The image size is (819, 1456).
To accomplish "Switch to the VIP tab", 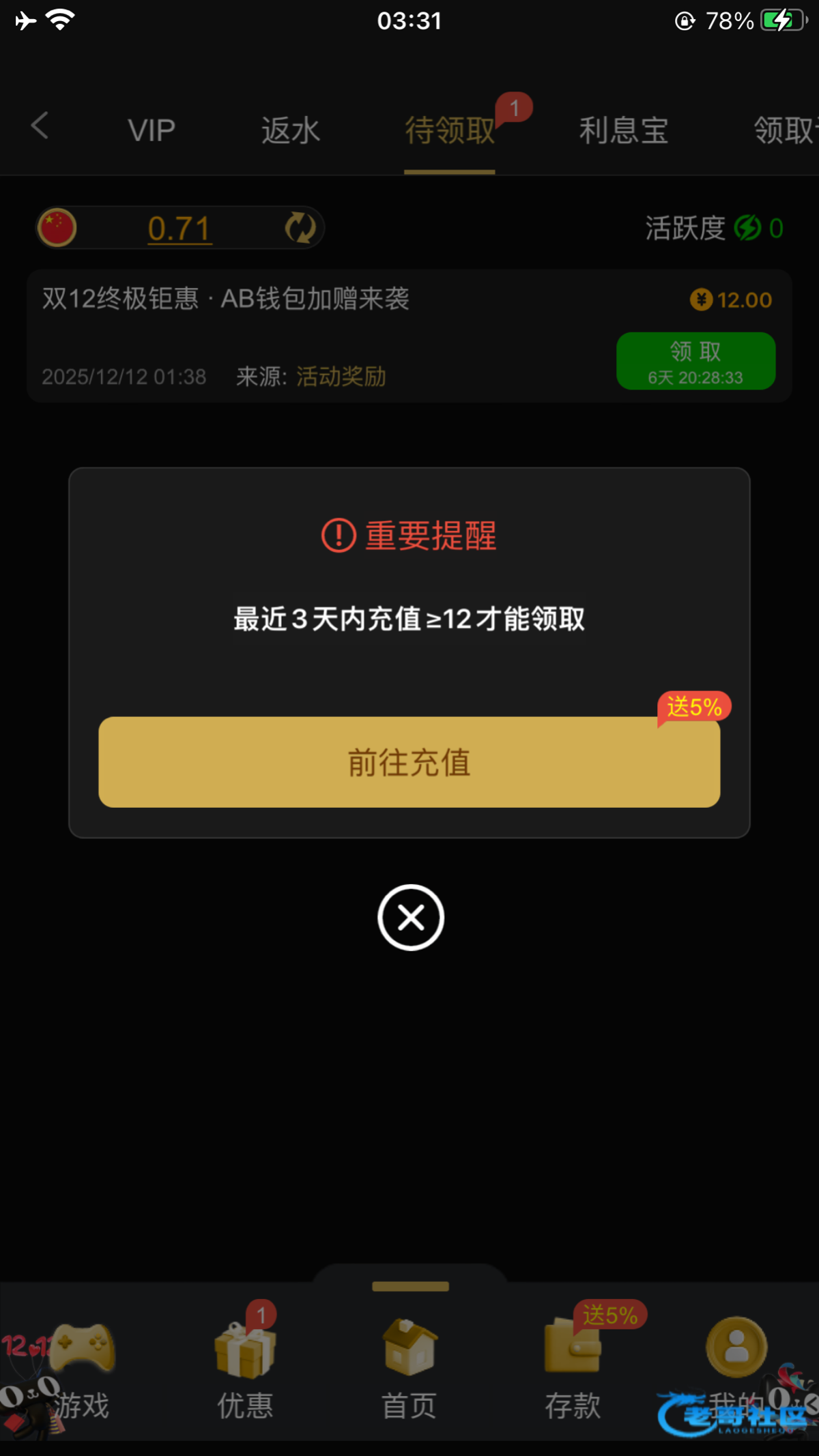I will [152, 130].
